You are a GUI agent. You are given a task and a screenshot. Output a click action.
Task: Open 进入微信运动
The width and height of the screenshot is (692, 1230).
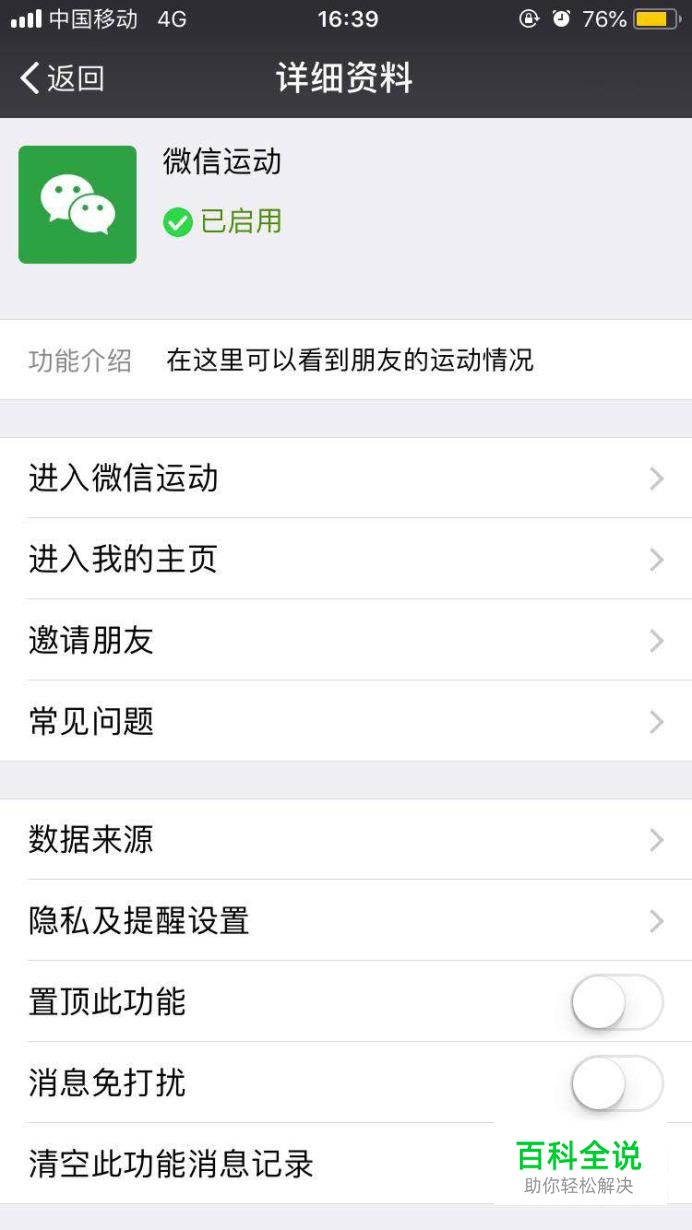(345, 479)
